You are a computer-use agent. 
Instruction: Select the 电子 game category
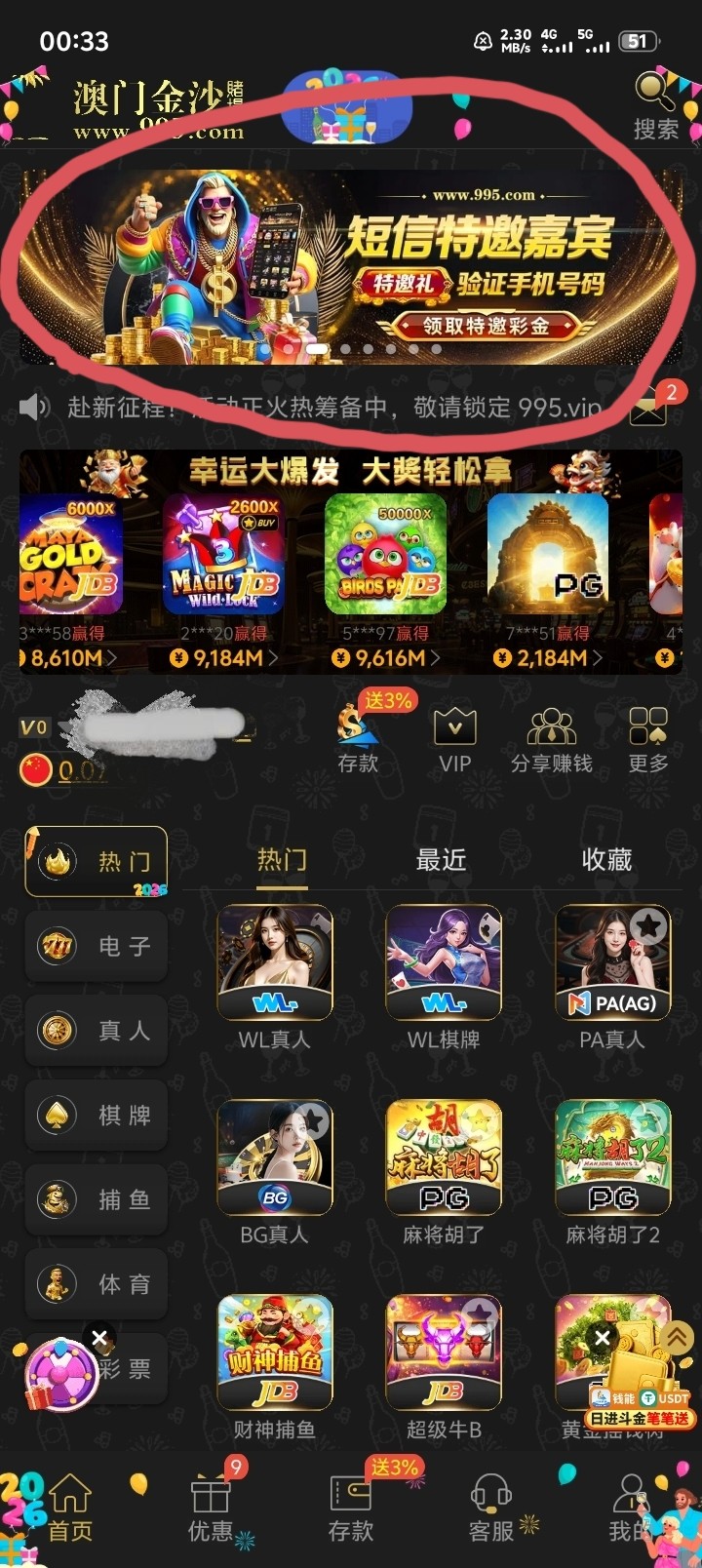(x=97, y=946)
